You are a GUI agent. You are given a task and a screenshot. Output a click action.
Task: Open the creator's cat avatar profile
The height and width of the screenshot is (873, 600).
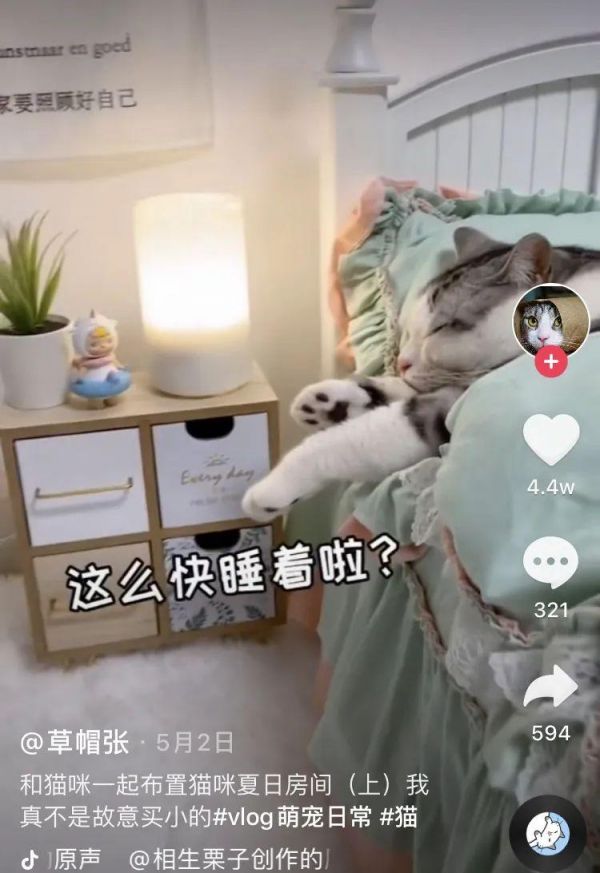coord(550,319)
